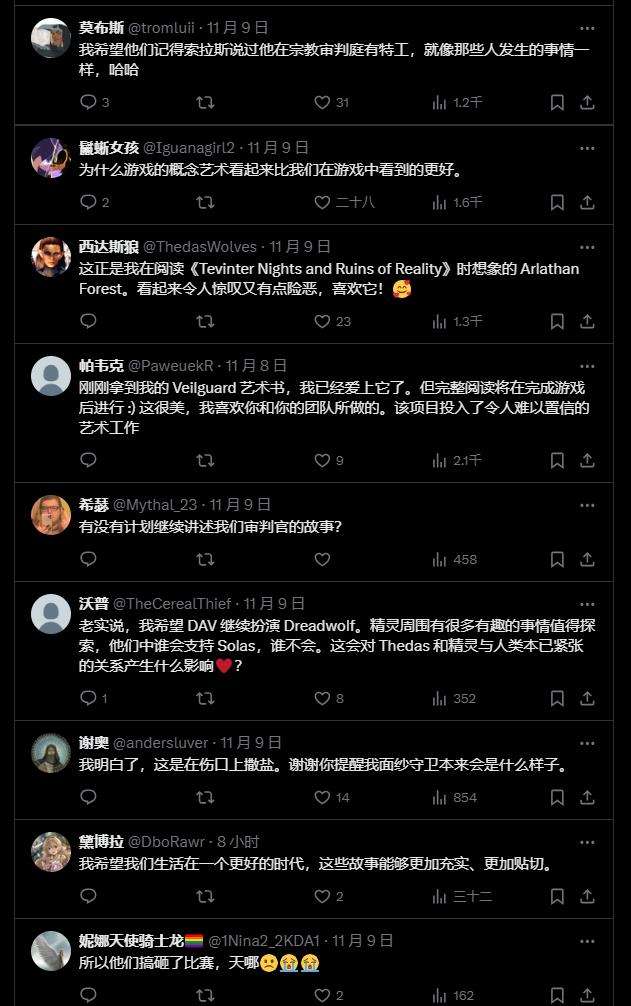Open 西达斯狼's profile picture
The image size is (631, 1006).
(51, 257)
